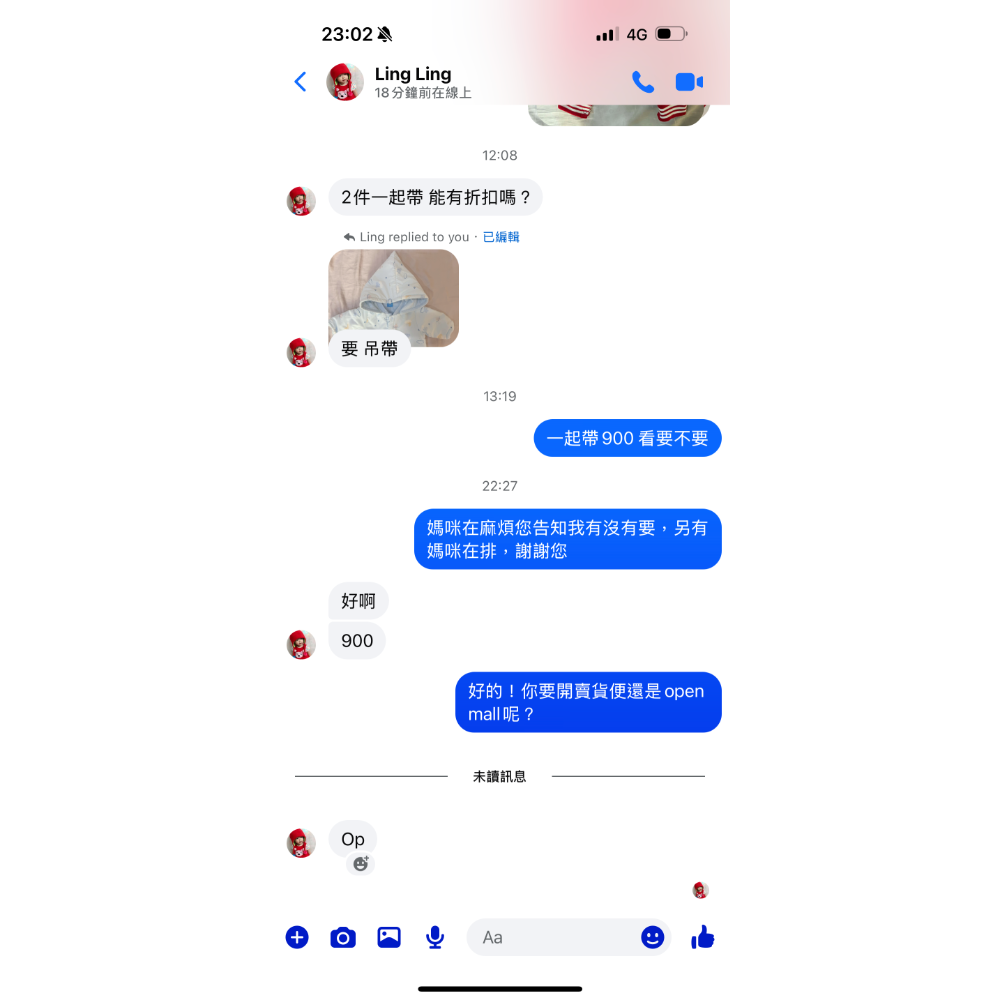Send a thumbs-up like
This screenshot has width=1000, height=1000.
703,937
